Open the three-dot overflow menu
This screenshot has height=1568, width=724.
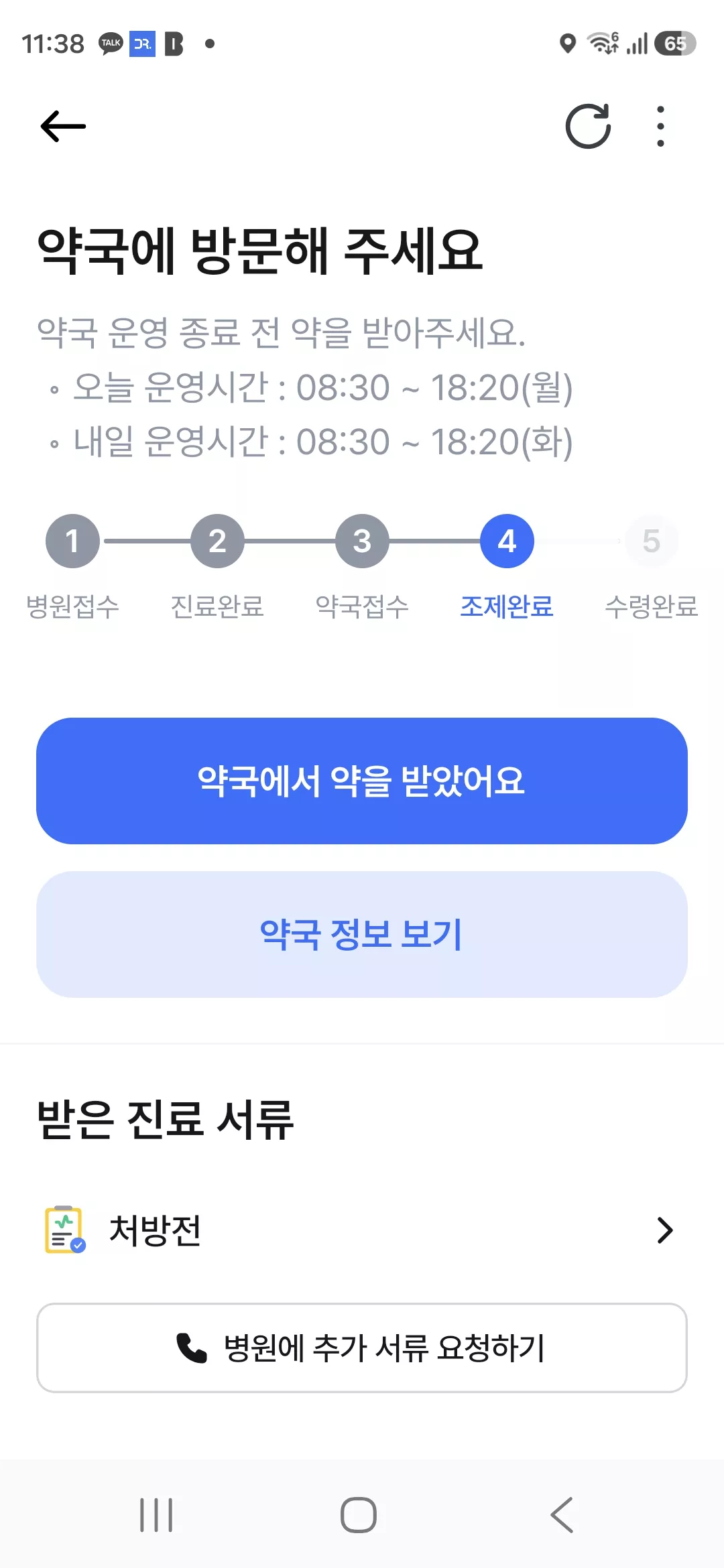coord(660,126)
